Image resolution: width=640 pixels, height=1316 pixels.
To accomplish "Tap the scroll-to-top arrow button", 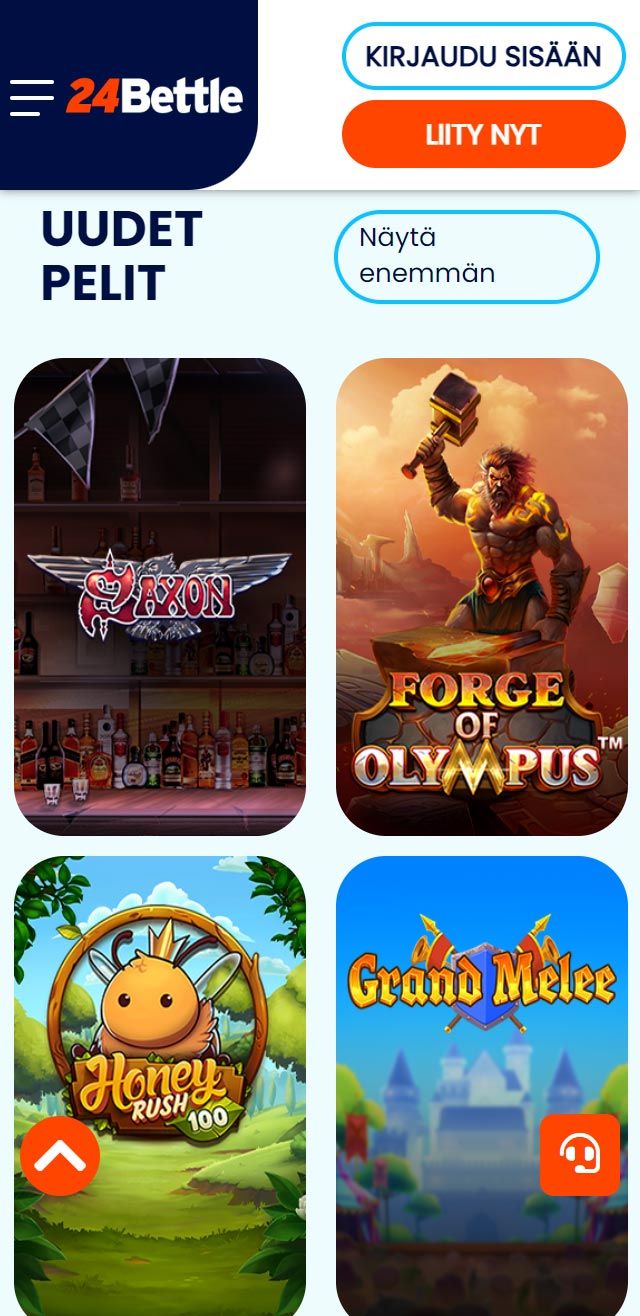I will pyautogui.click(x=60, y=1157).
